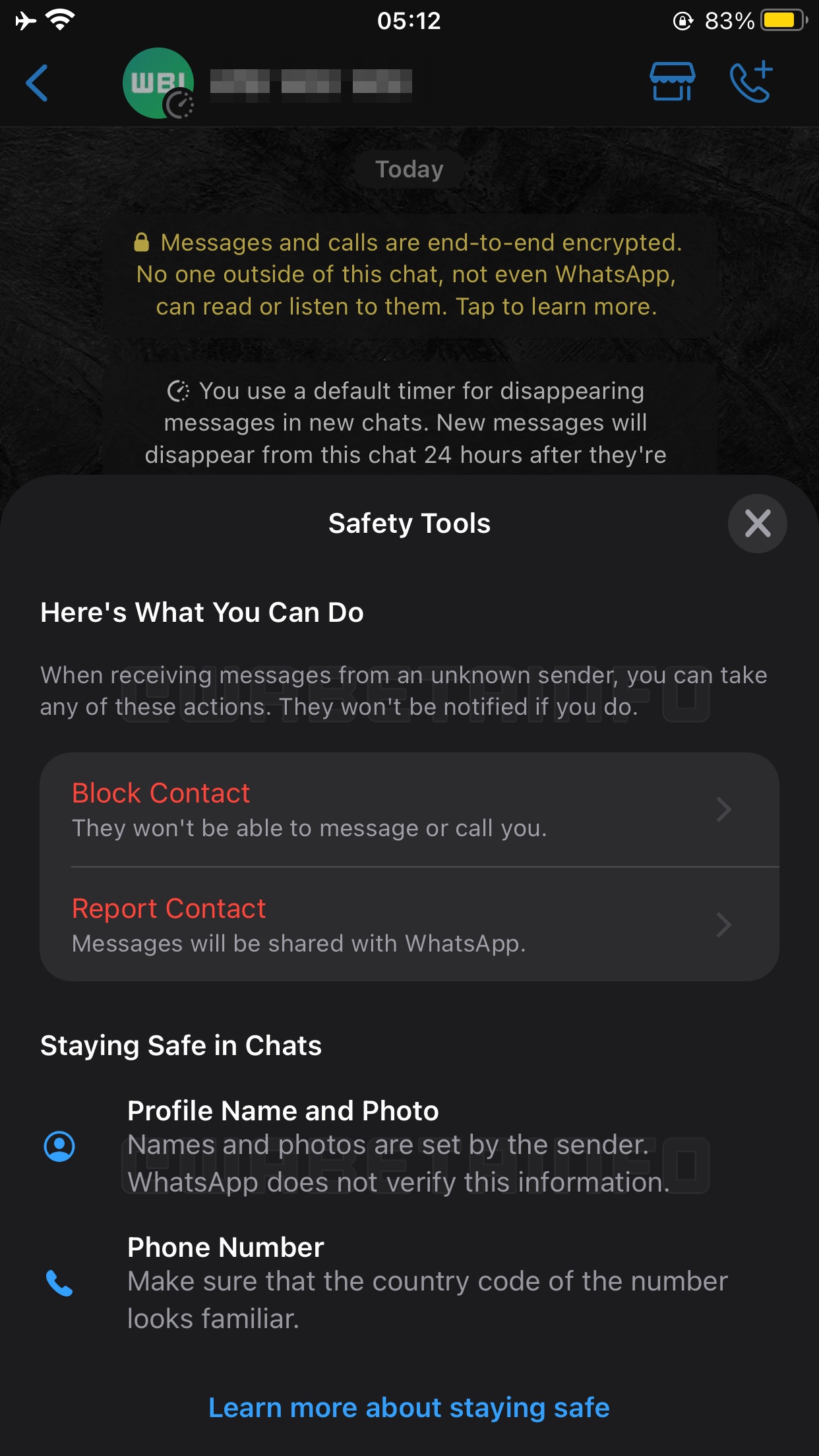
Task: Open Learn more about staying safe
Action: pyautogui.click(x=409, y=1408)
